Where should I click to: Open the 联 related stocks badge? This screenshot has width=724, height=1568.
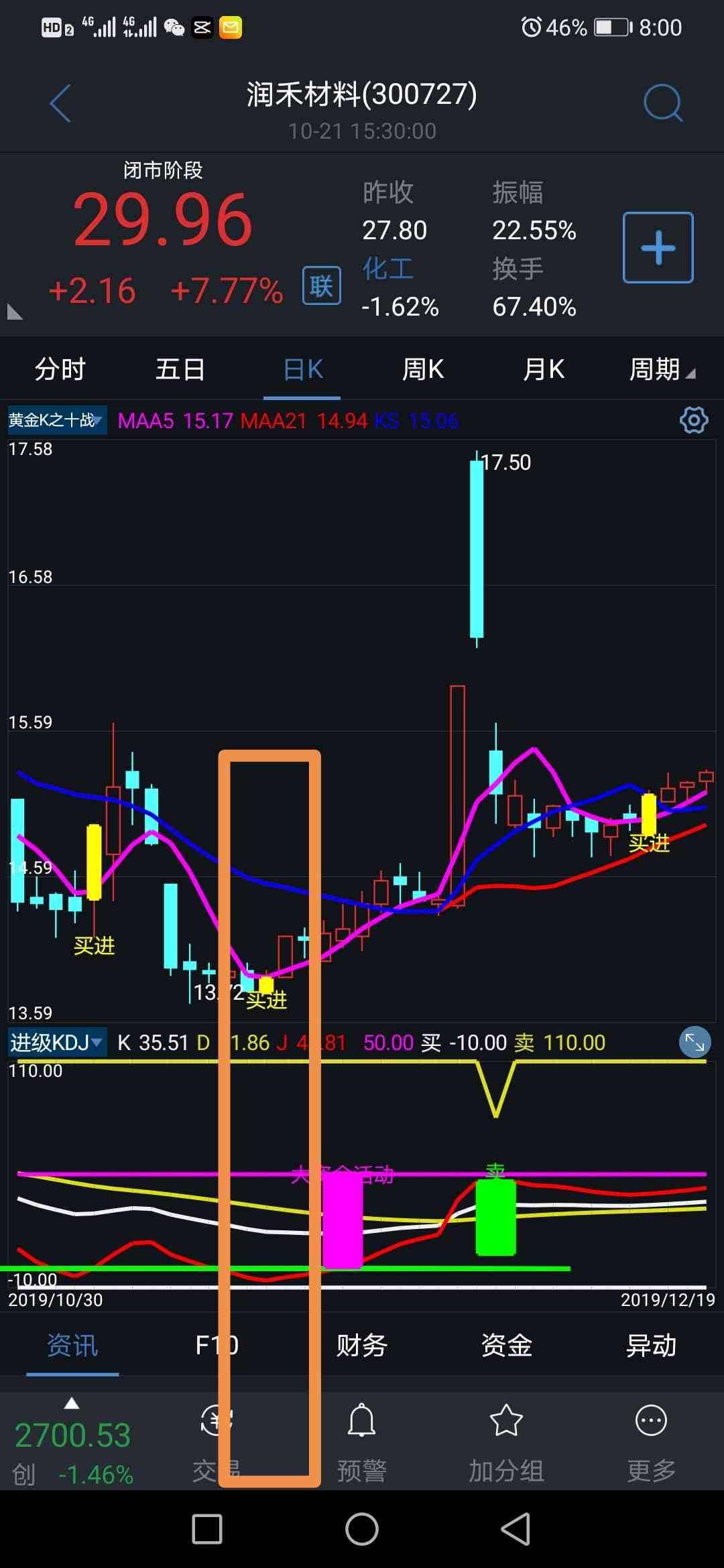(321, 285)
